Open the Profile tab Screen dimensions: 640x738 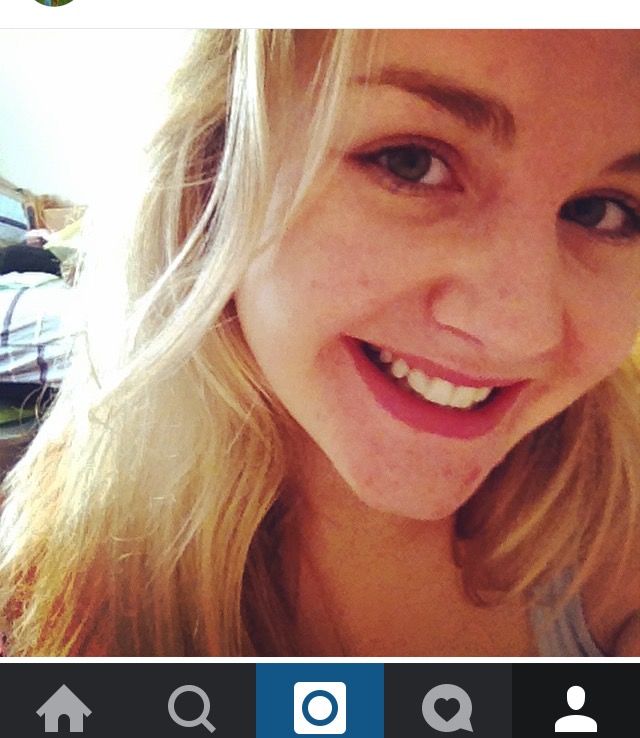[576, 708]
